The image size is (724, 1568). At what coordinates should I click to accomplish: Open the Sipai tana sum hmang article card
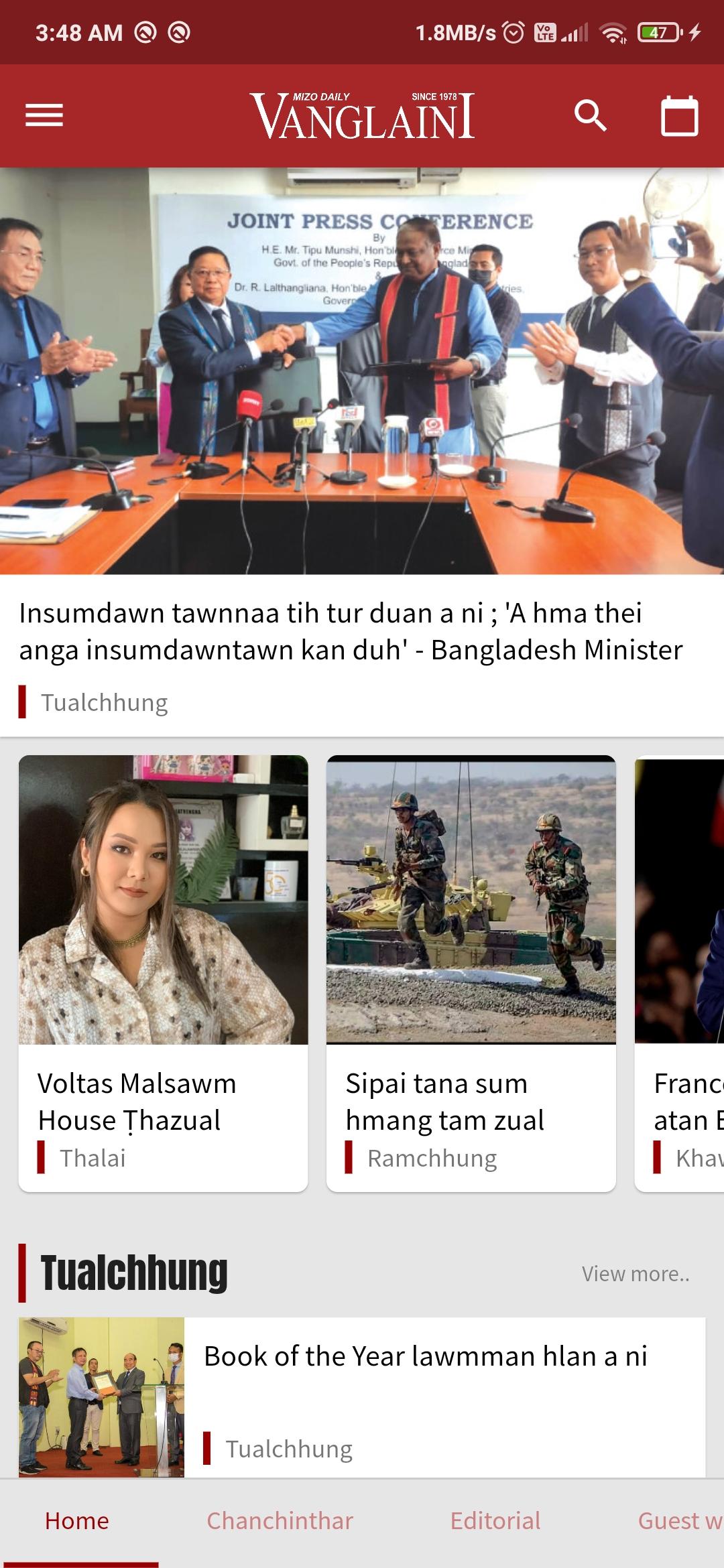[471, 973]
